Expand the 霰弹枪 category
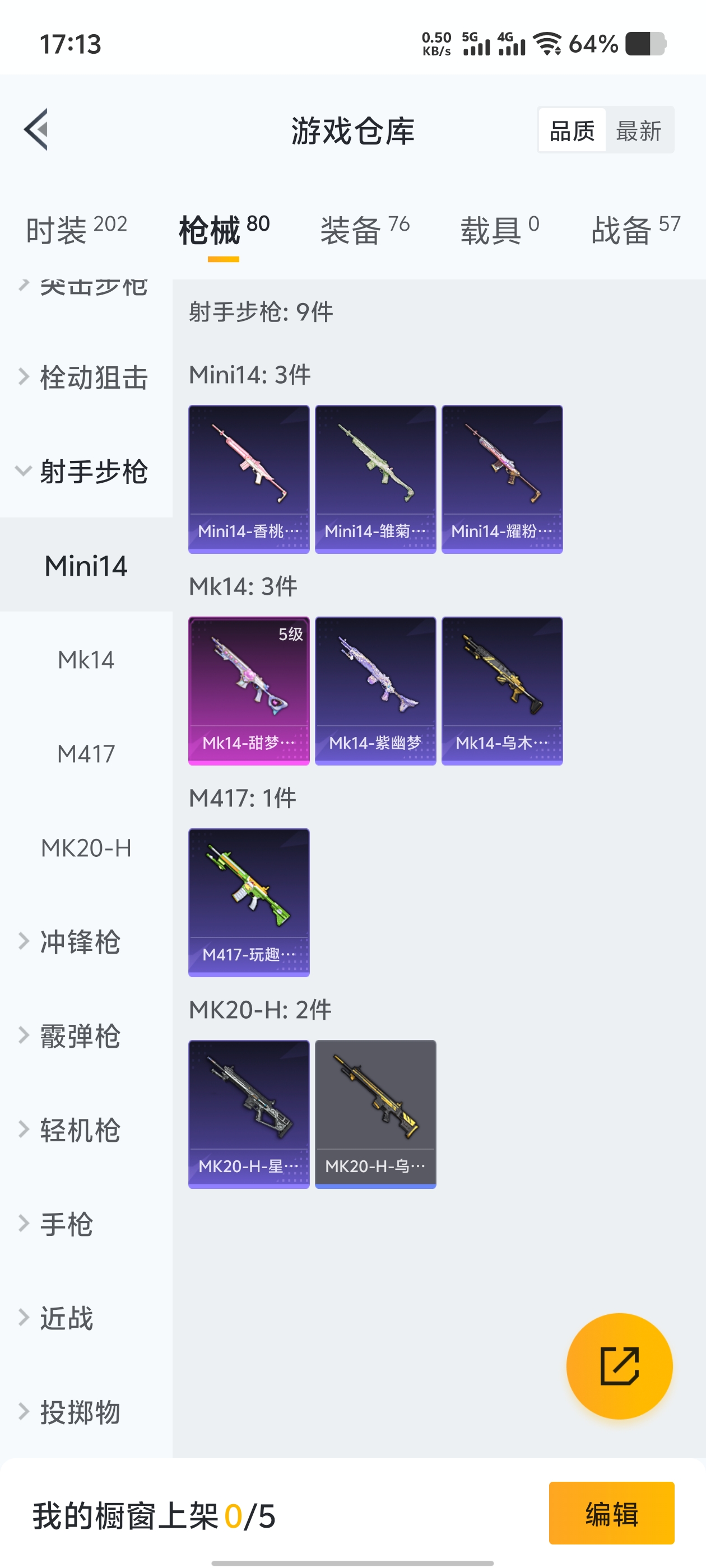The height and width of the screenshot is (1568, 706). 79,1036
